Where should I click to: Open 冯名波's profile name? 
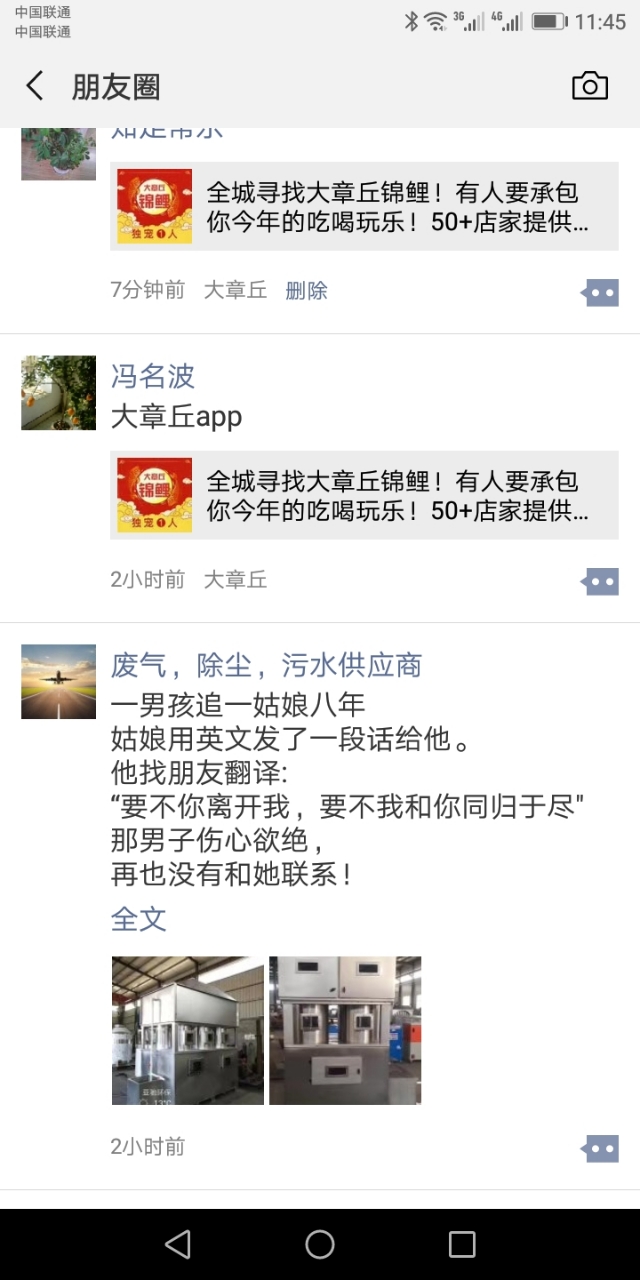point(152,376)
